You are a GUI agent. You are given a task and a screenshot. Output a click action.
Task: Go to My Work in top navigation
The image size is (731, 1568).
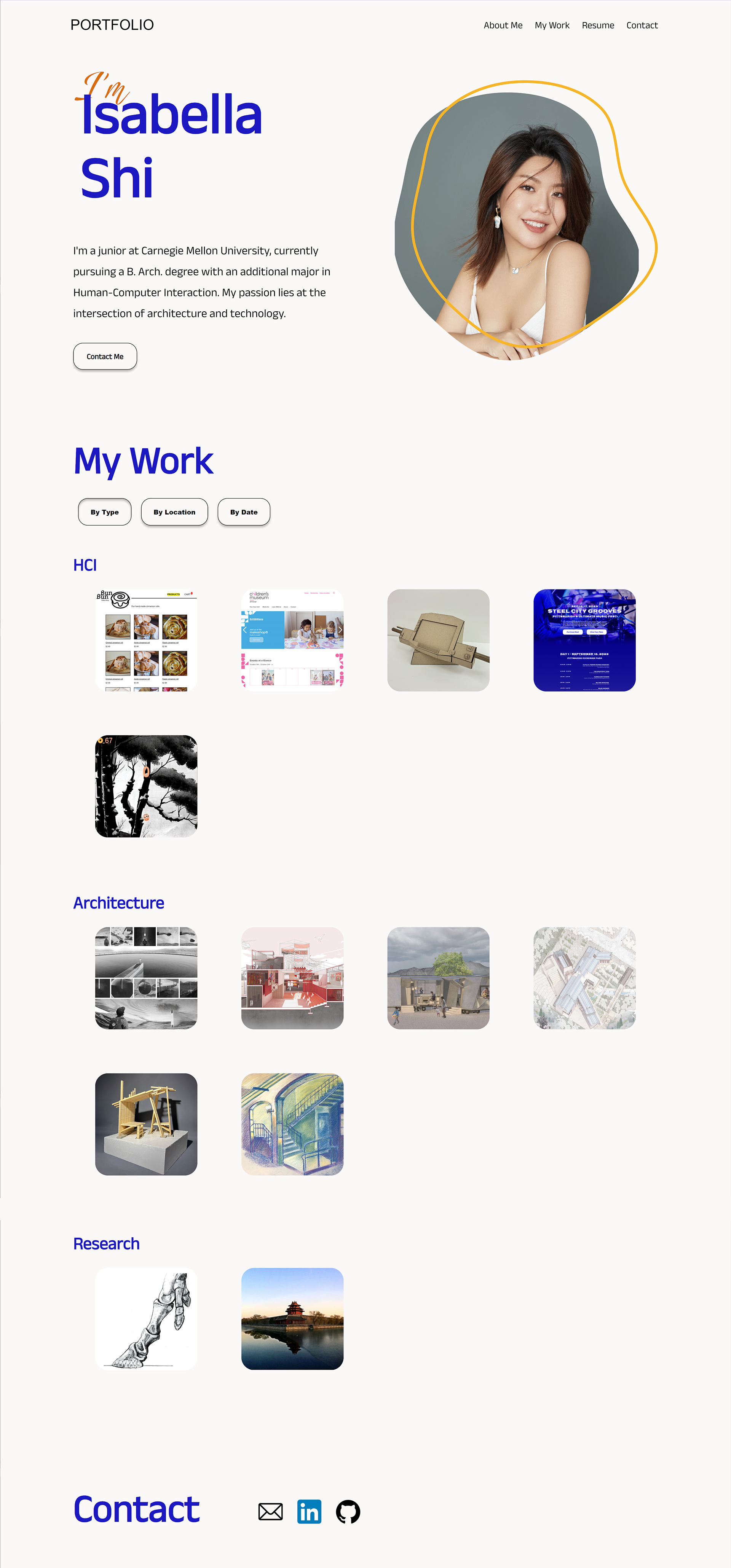tap(552, 25)
